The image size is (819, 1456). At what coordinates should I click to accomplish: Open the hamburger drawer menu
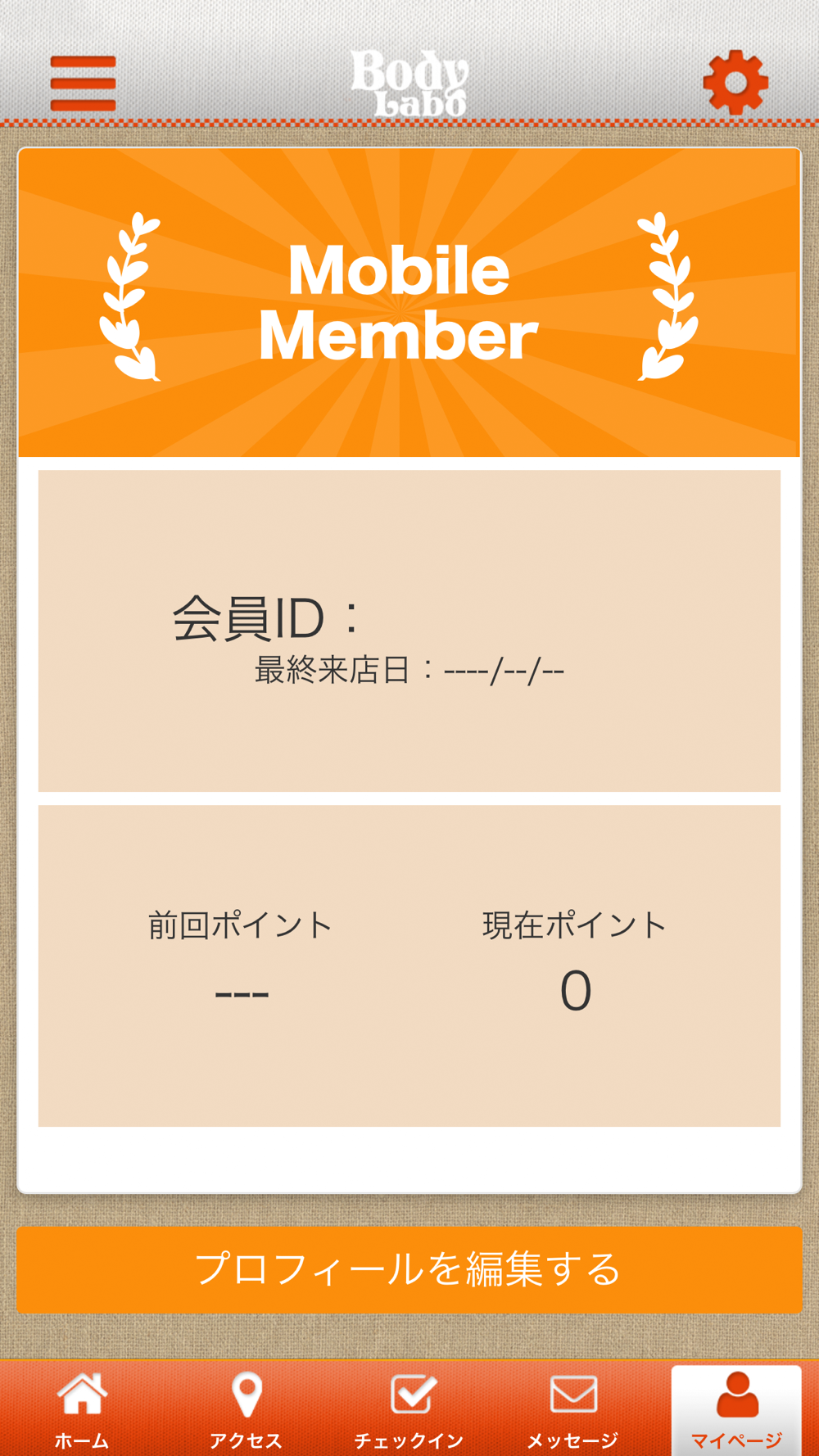tap(83, 84)
